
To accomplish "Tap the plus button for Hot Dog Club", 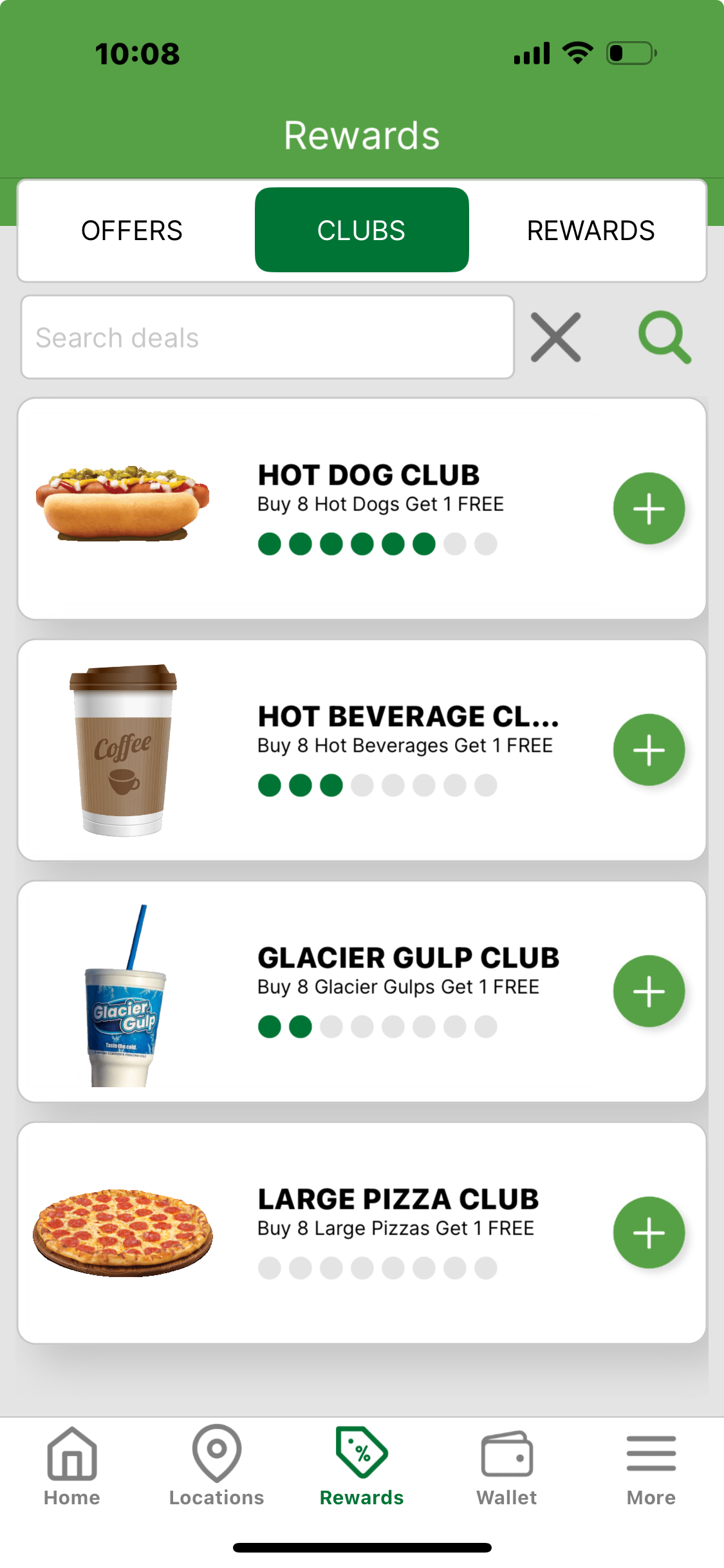I will coord(649,509).
